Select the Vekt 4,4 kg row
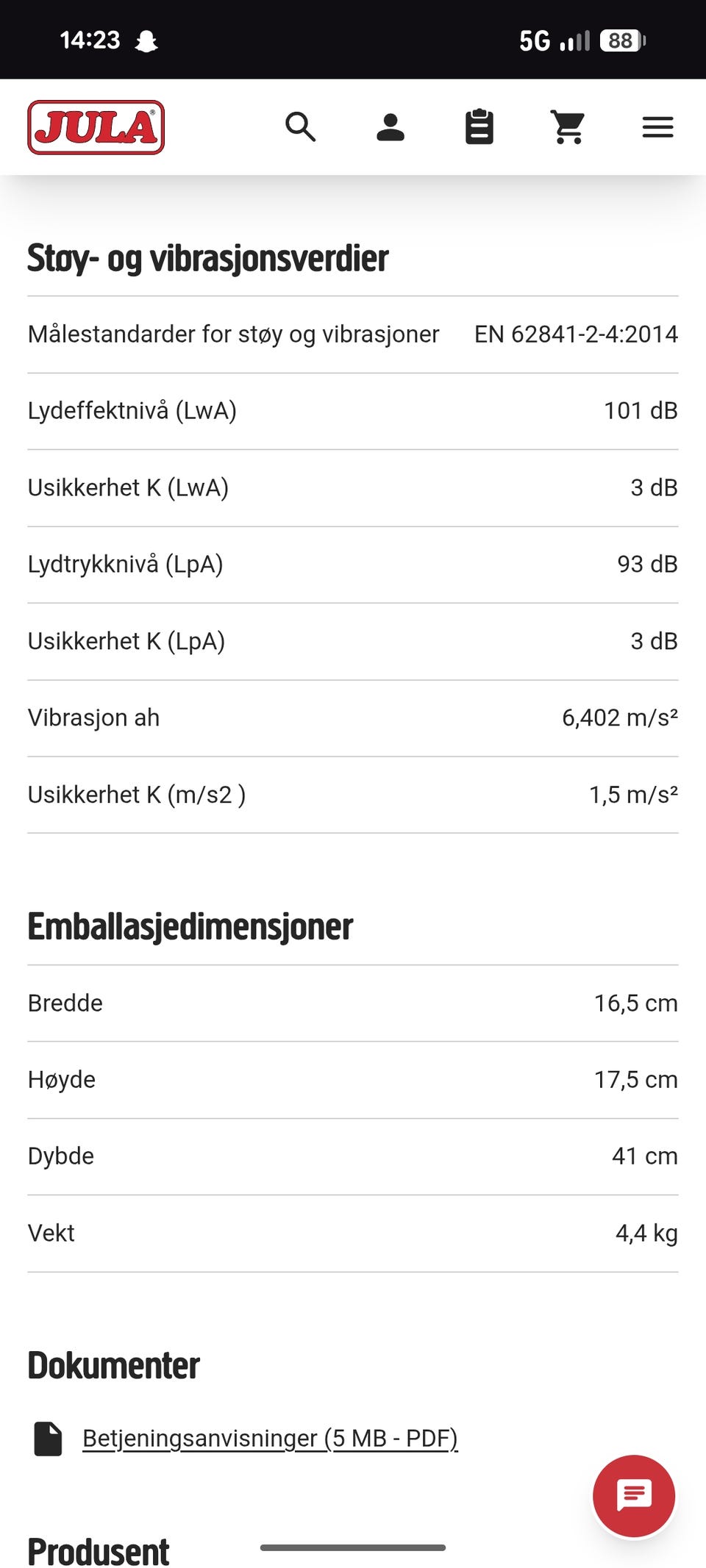706x1568 pixels. [x=353, y=1233]
